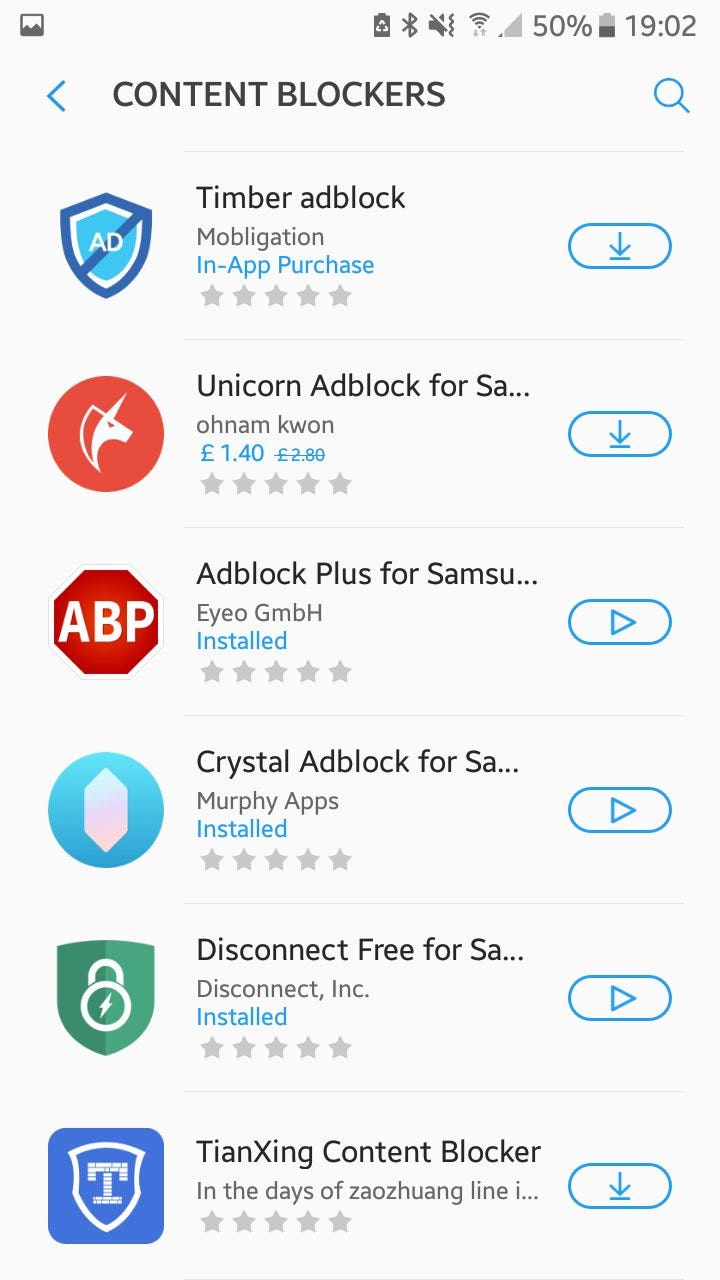Go back using the top-left arrow
The width and height of the screenshot is (720, 1280).
56,96
